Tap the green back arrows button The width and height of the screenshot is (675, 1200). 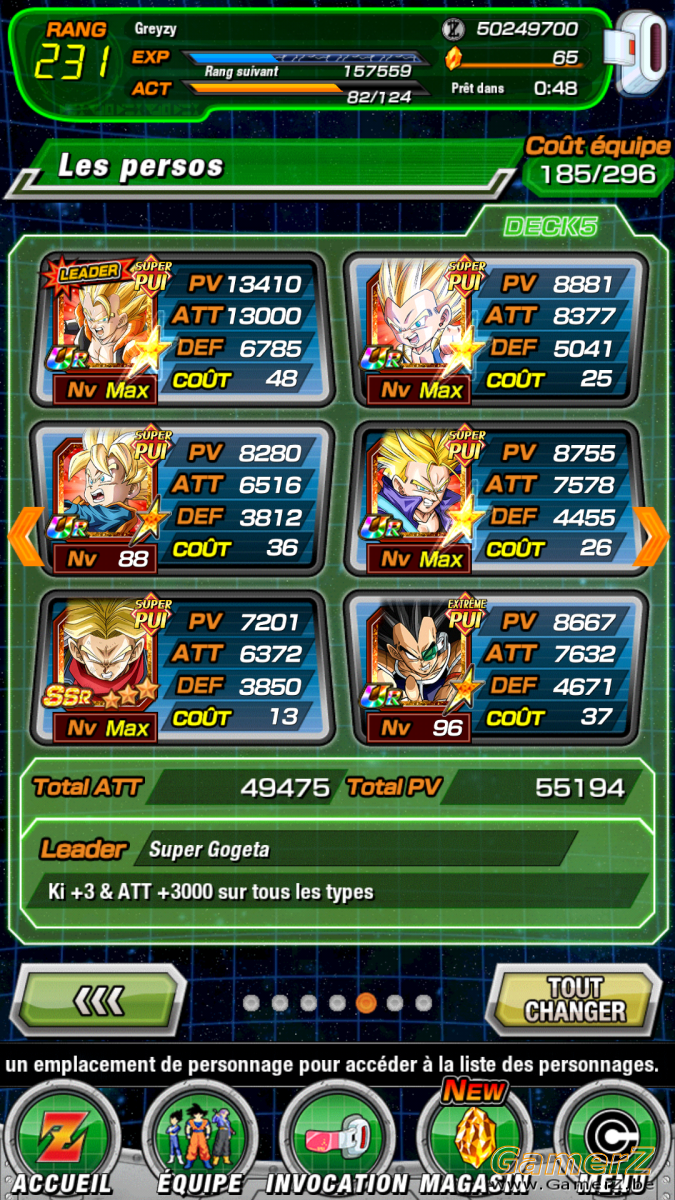[x=103, y=999]
